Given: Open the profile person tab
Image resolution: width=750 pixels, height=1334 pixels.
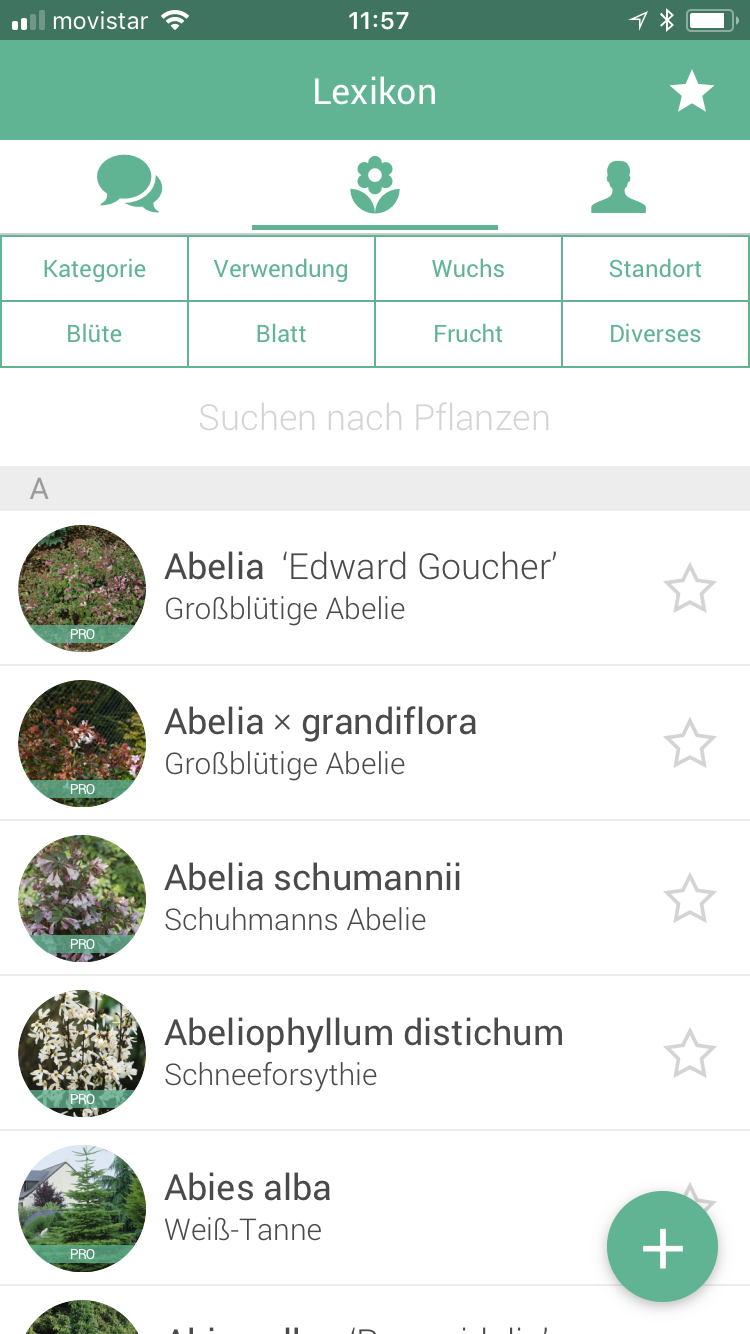Looking at the screenshot, I should (618, 186).
